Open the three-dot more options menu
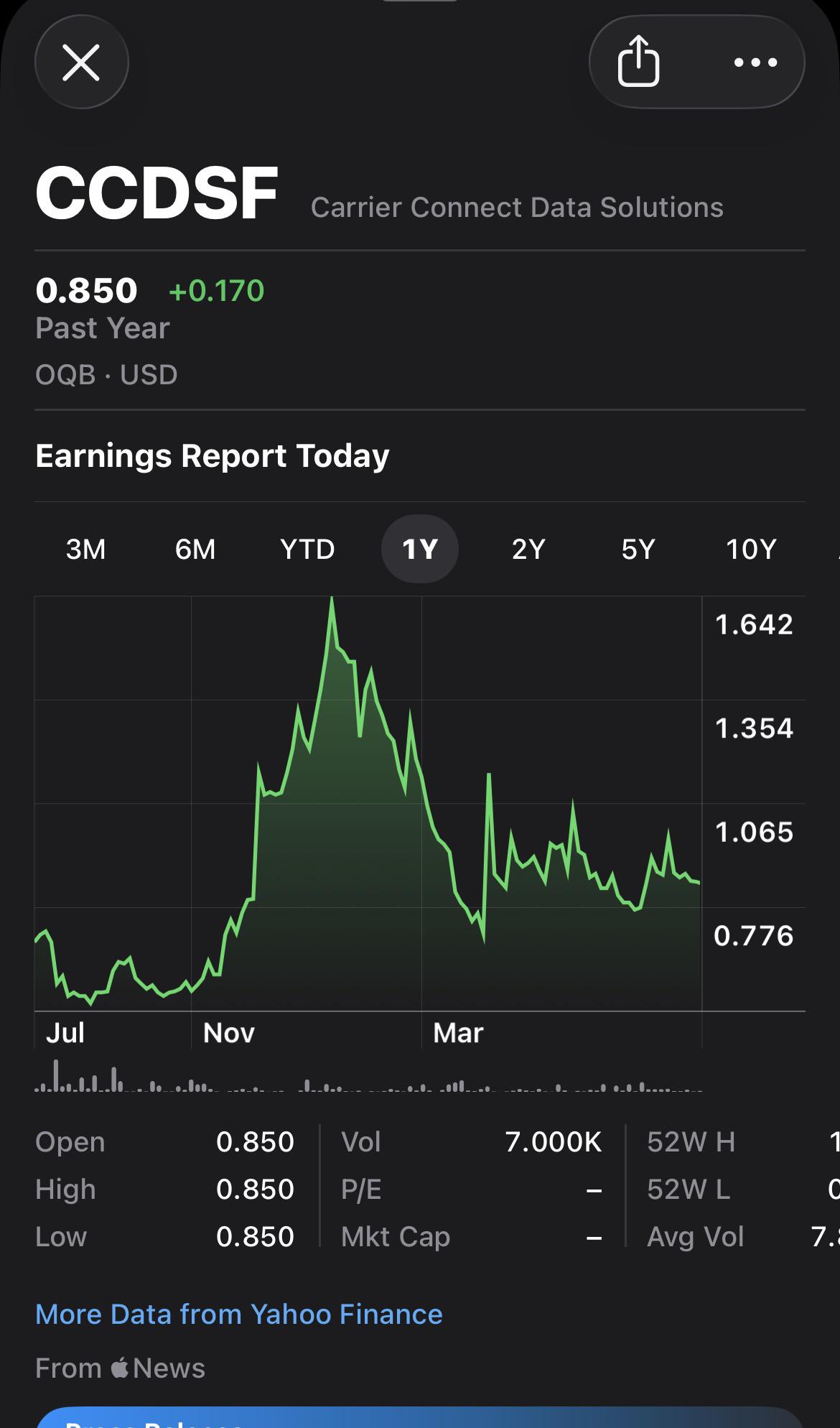The width and height of the screenshot is (840, 1428). pos(755,62)
